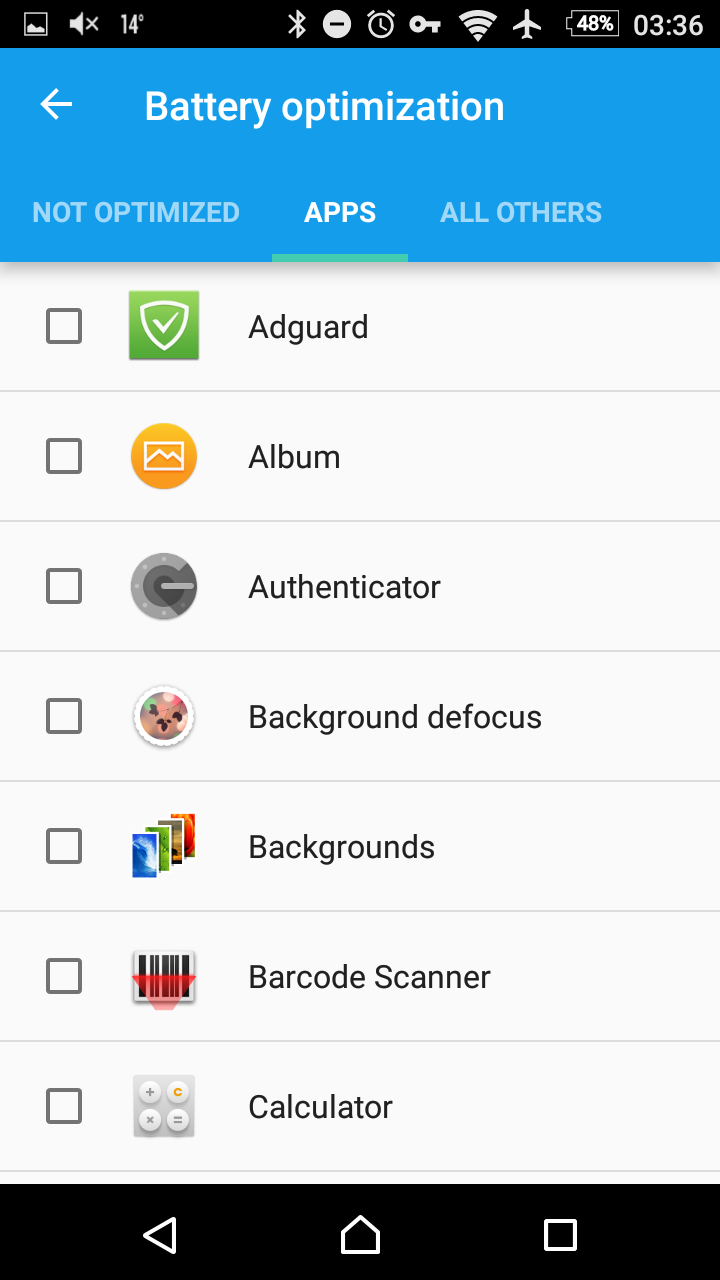Image resolution: width=720 pixels, height=1280 pixels.
Task: Check the Adguard checkbox
Action: pos(64,326)
